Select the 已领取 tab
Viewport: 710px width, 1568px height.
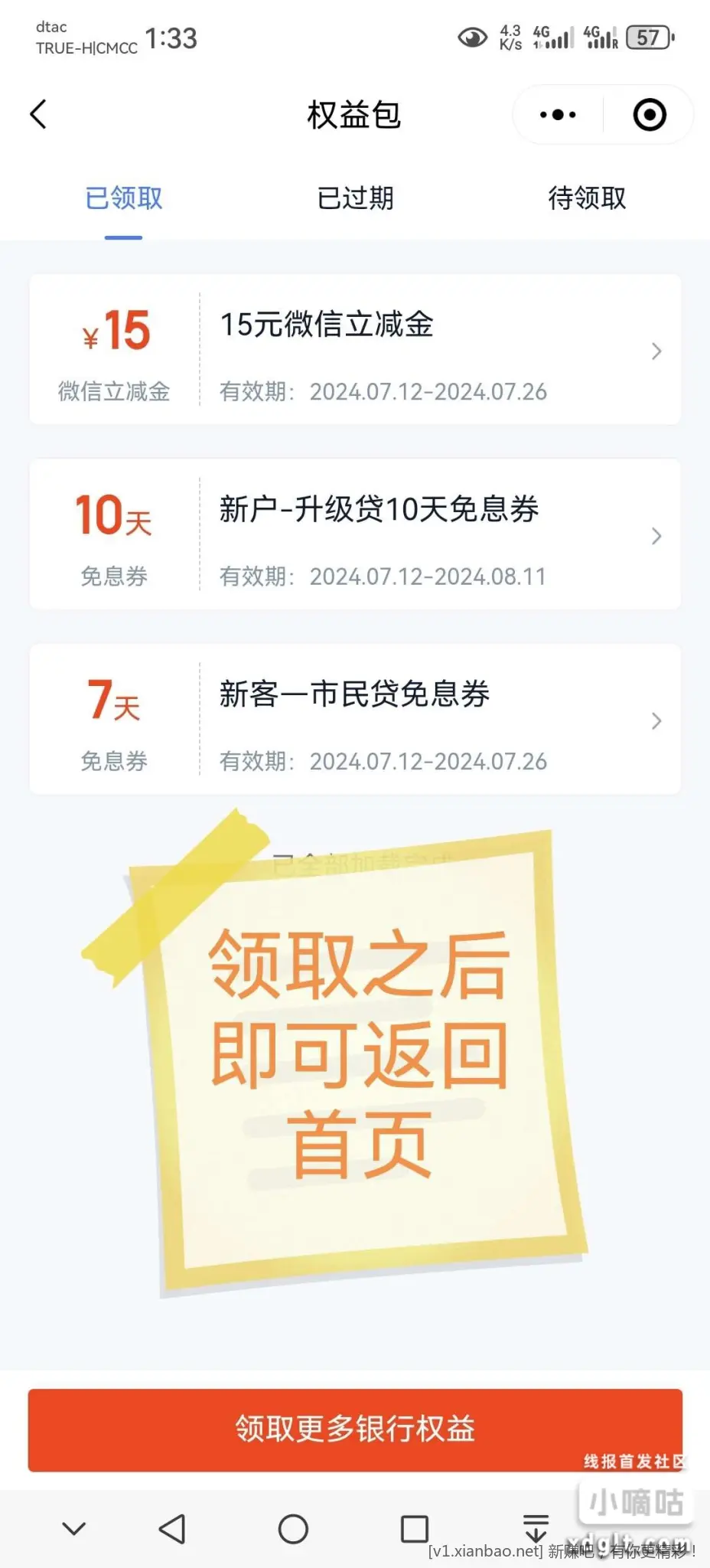click(124, 198)
